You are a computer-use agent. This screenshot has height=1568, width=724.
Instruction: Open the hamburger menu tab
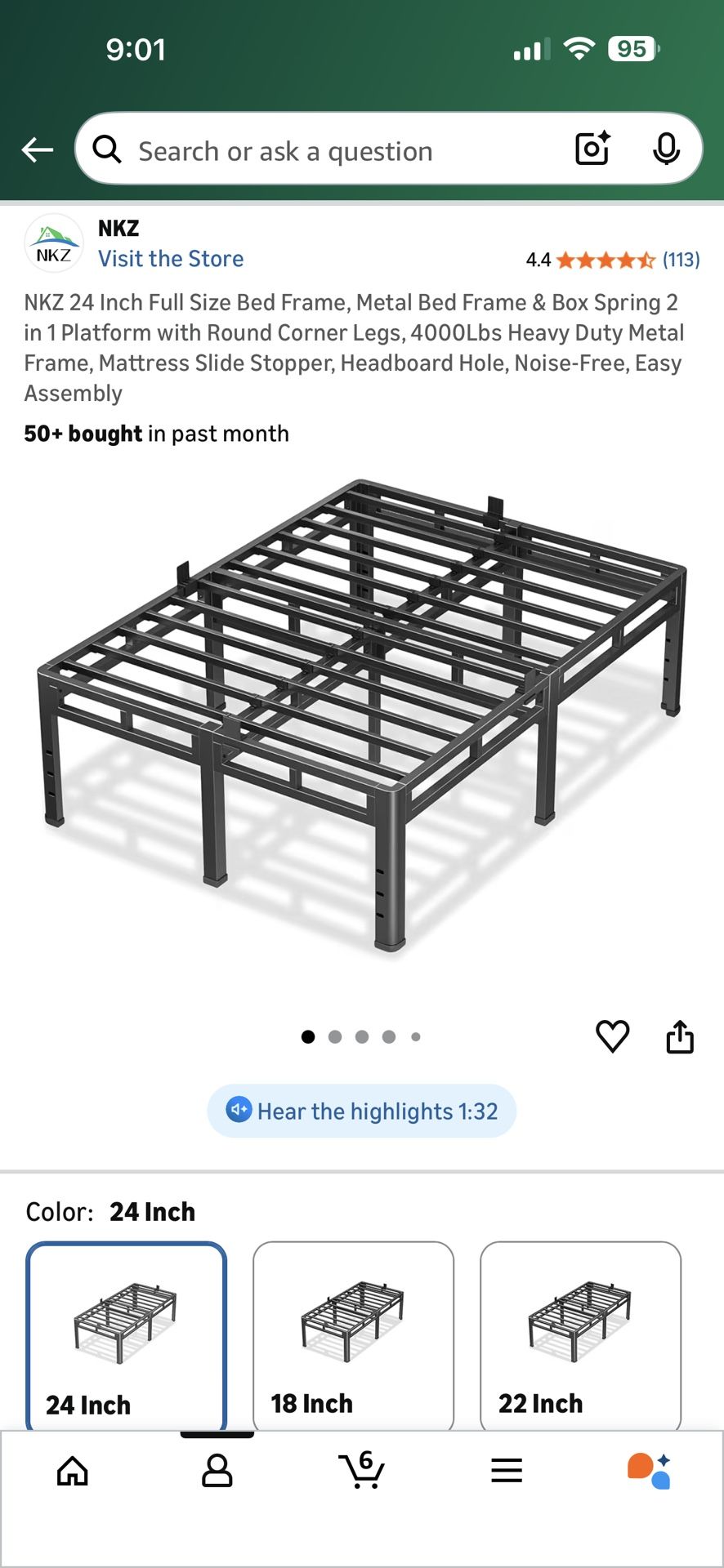click(507, 1471)
